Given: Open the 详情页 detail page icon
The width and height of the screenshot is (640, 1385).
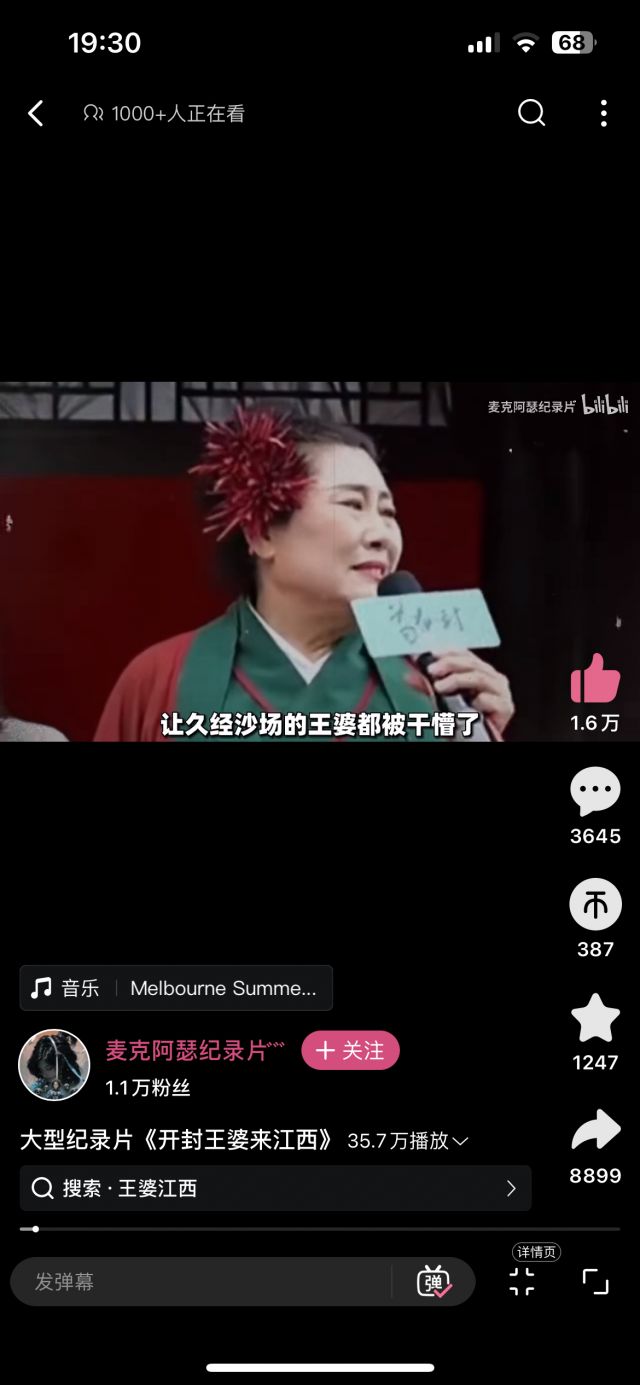Looking at the screenshot, I should [522, 1281].
